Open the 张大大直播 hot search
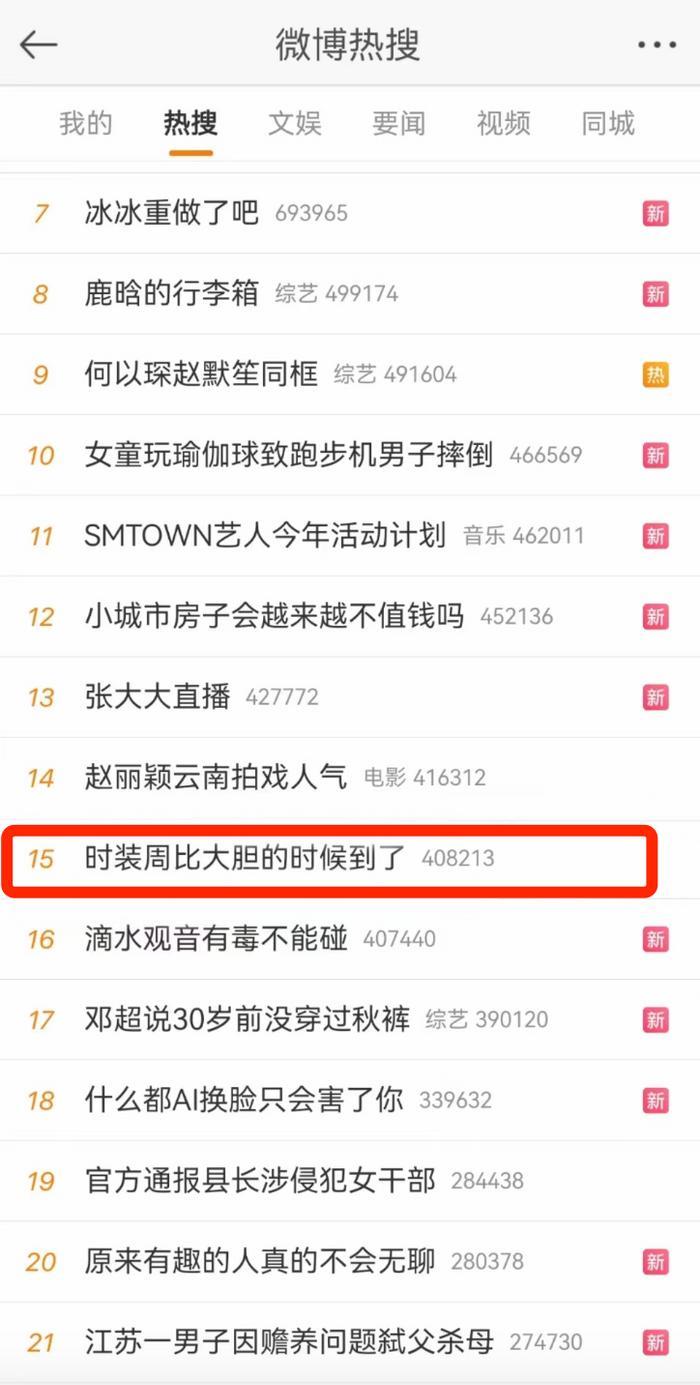This screenshot has width=700, height=1385. pyautogui.click(x=158, y=697)
